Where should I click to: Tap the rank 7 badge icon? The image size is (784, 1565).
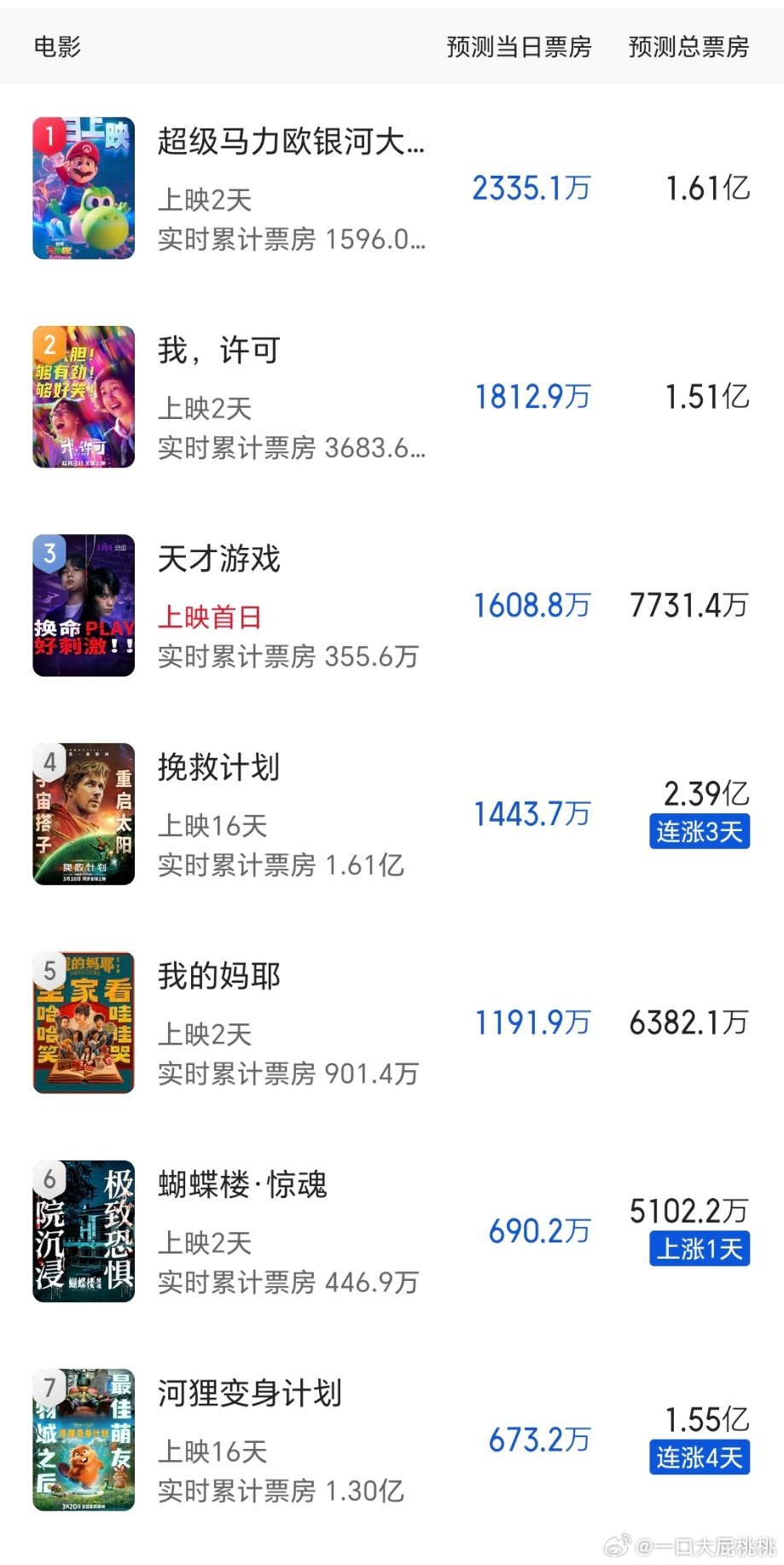[x=51, y=1388]
